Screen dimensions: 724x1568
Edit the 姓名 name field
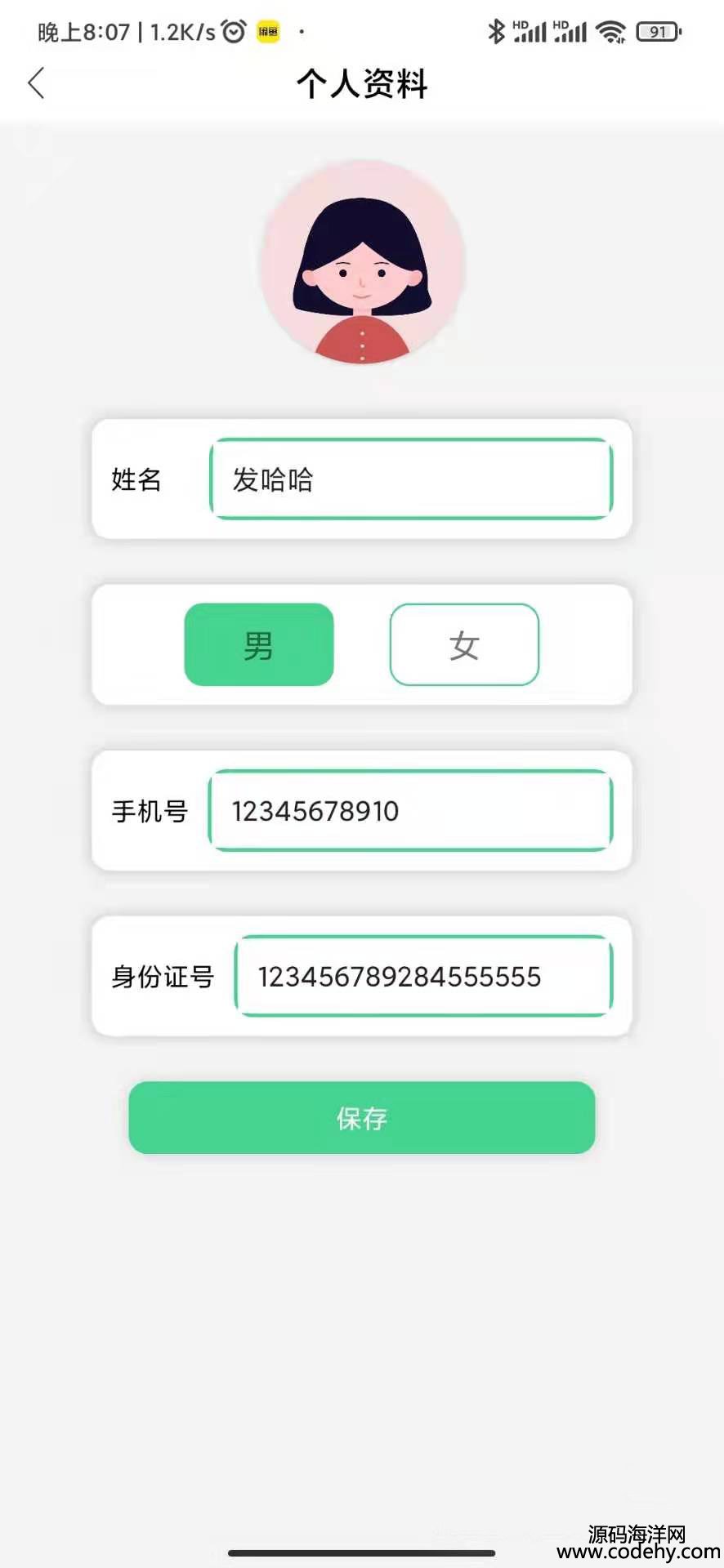(411, 479)
